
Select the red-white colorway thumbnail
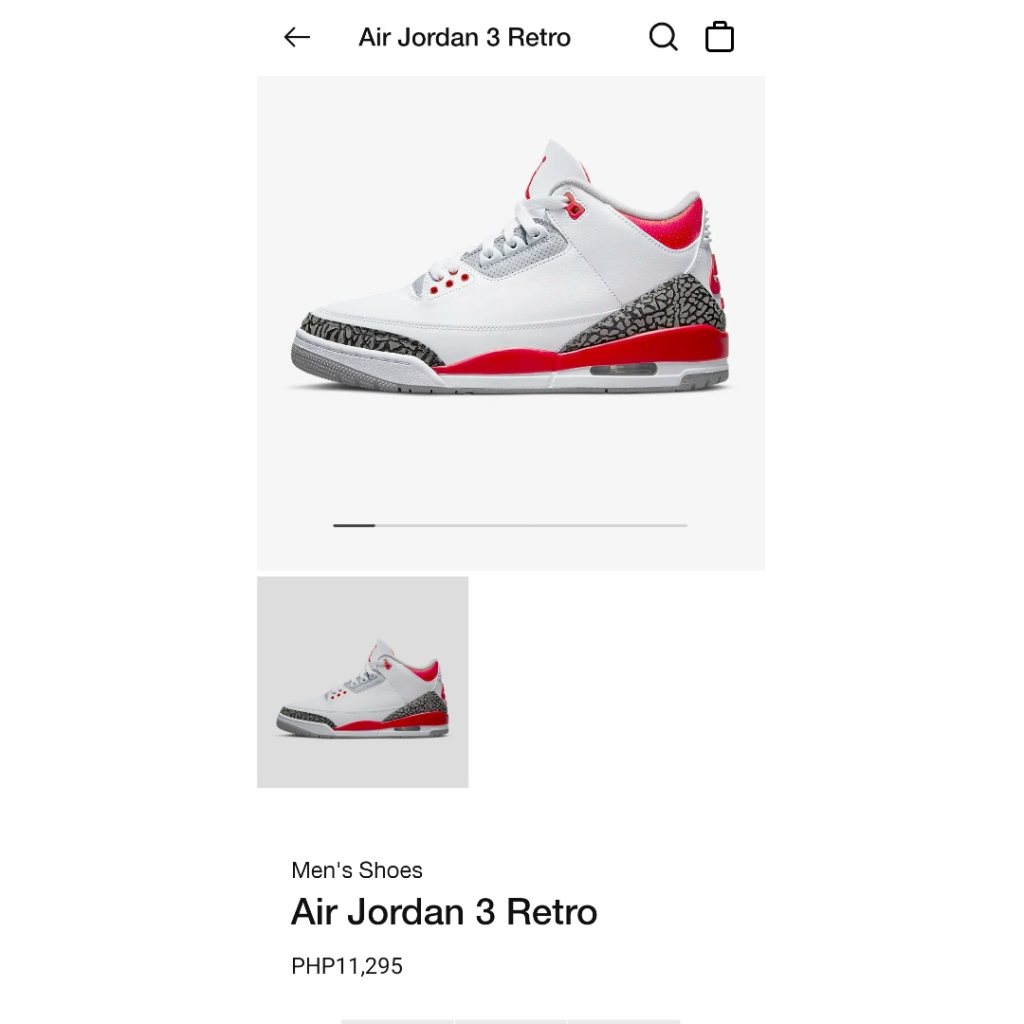pos(362,682)
